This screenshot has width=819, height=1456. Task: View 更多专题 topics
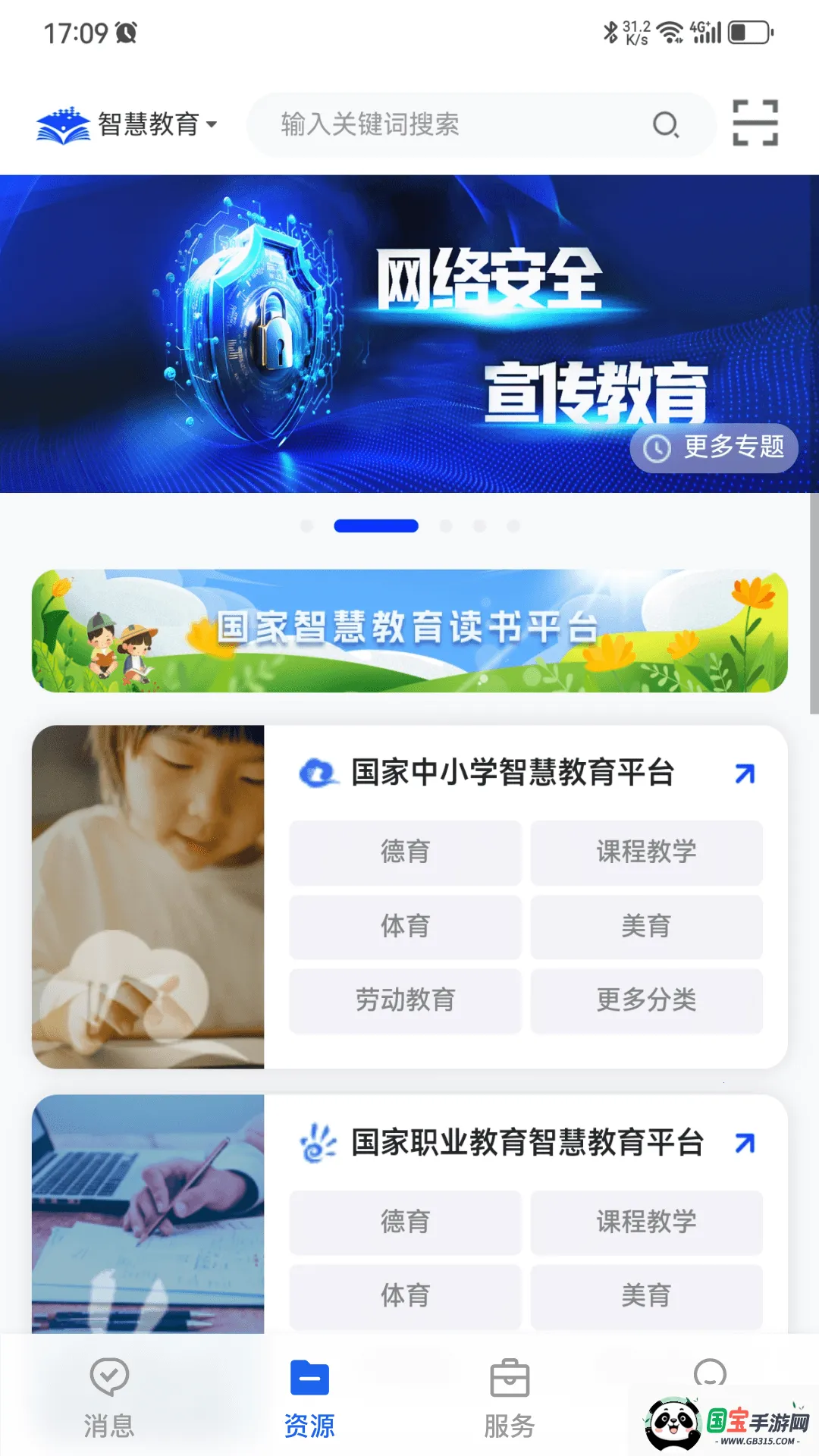[x=714, y=447]
